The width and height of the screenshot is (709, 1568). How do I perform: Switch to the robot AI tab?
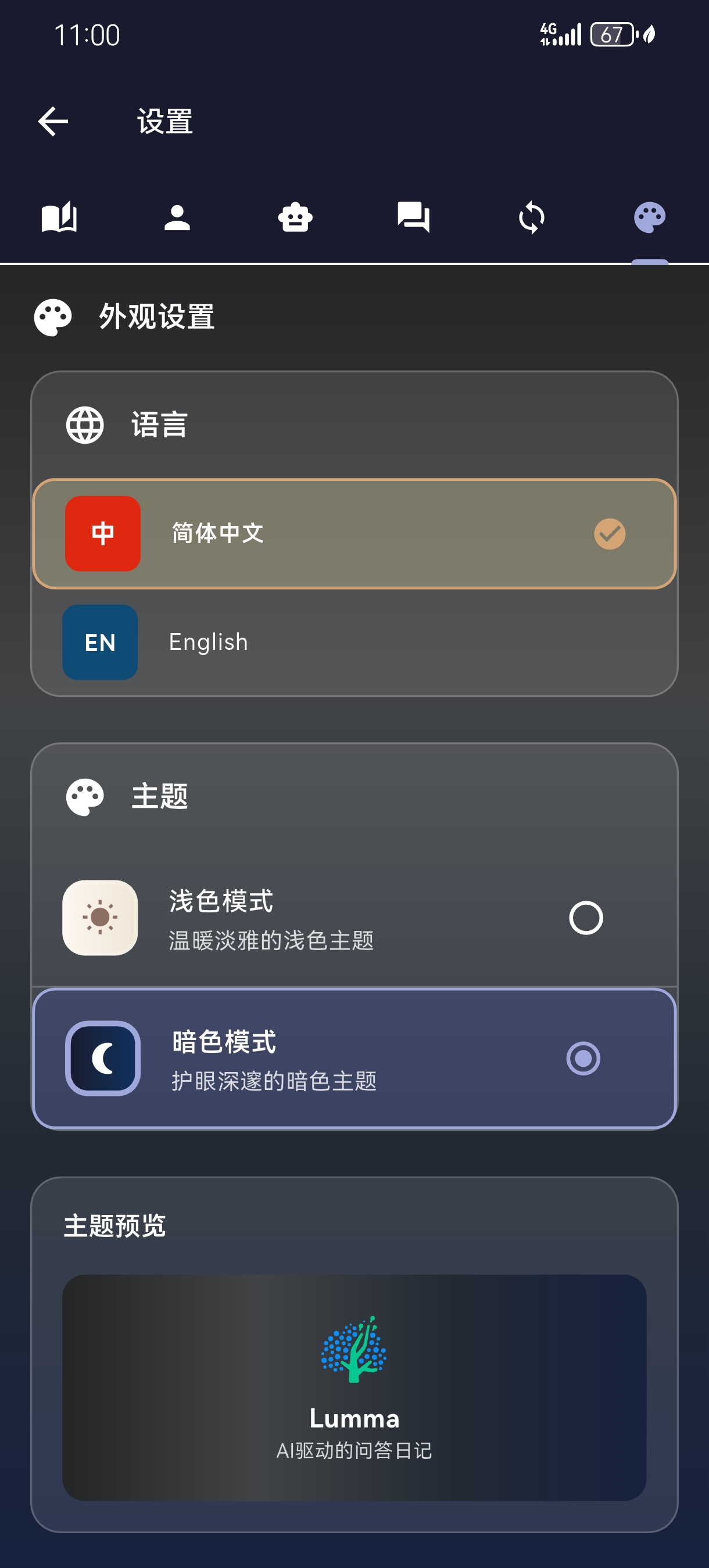(x=295, y=217)
